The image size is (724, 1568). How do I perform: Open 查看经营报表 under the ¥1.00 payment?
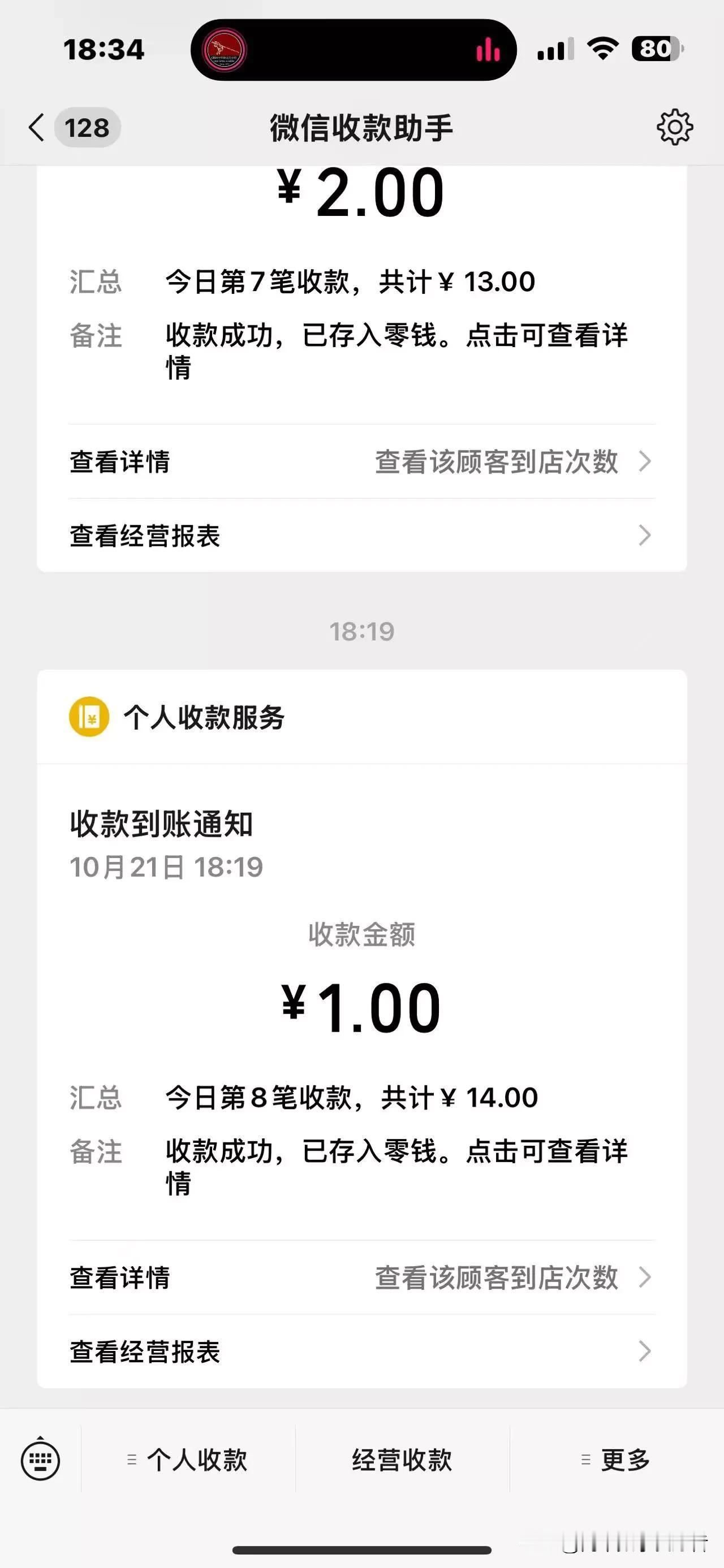tap(361, 1352)
